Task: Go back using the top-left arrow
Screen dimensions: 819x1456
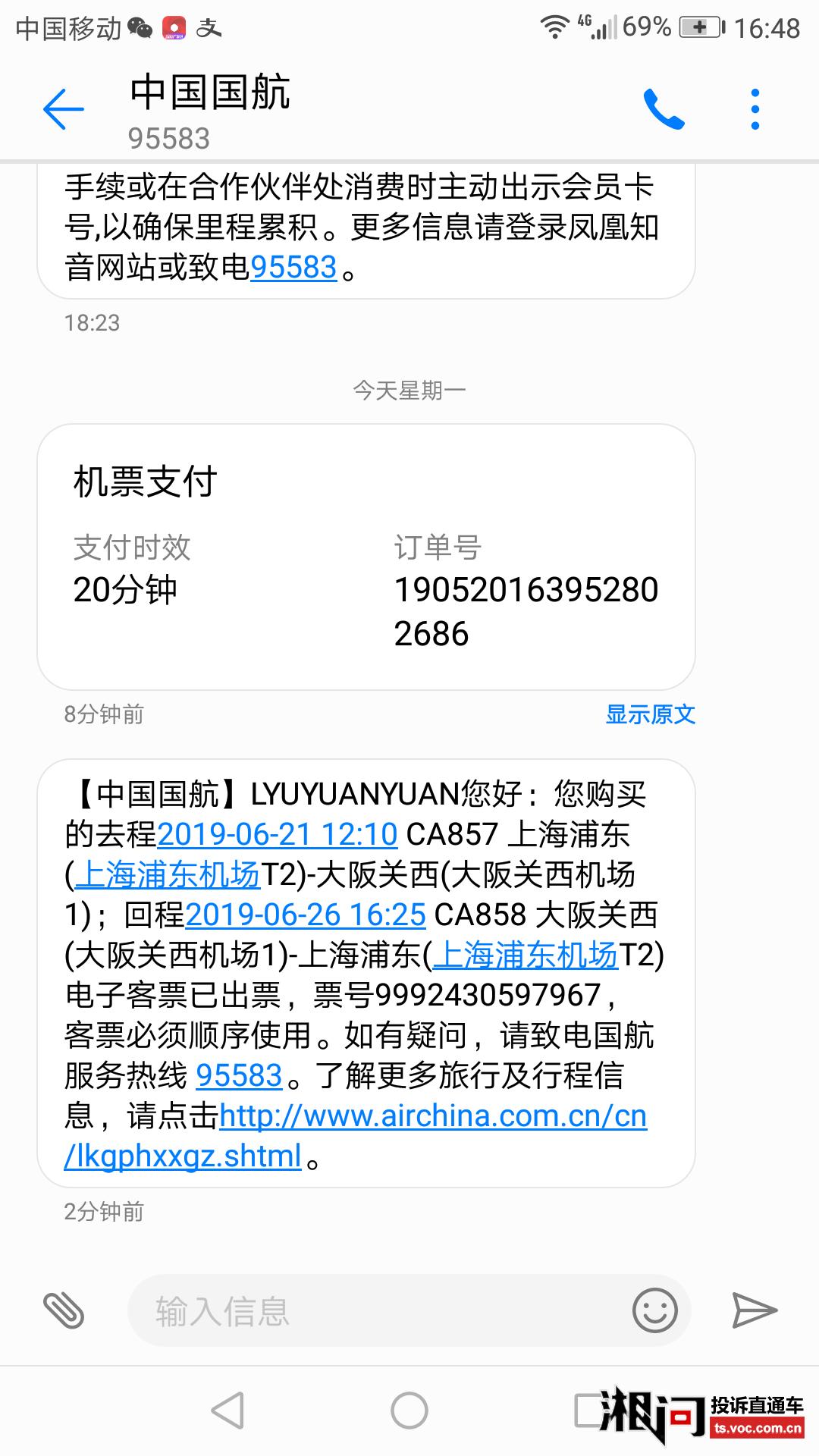Action: [x=63, y=109]
